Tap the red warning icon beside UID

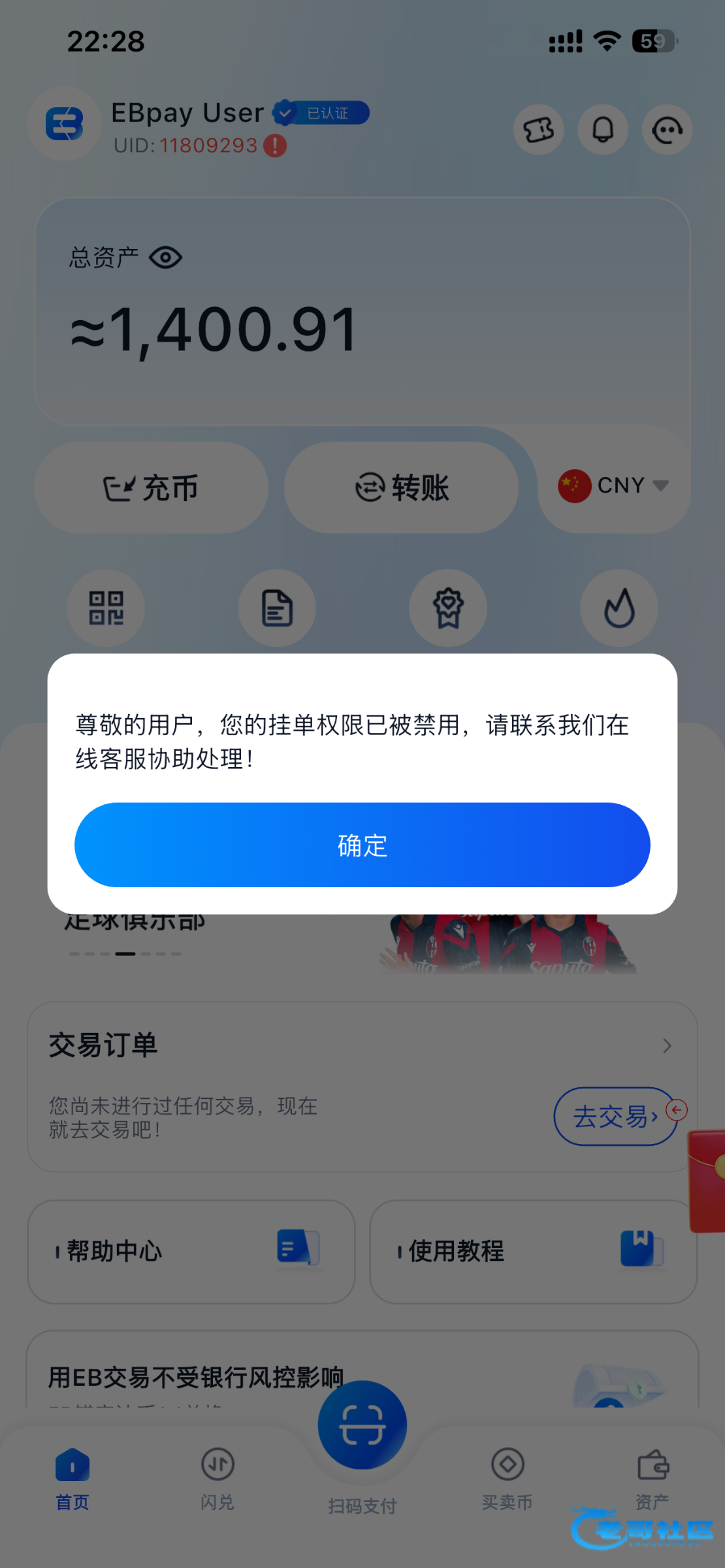(275, 146)
